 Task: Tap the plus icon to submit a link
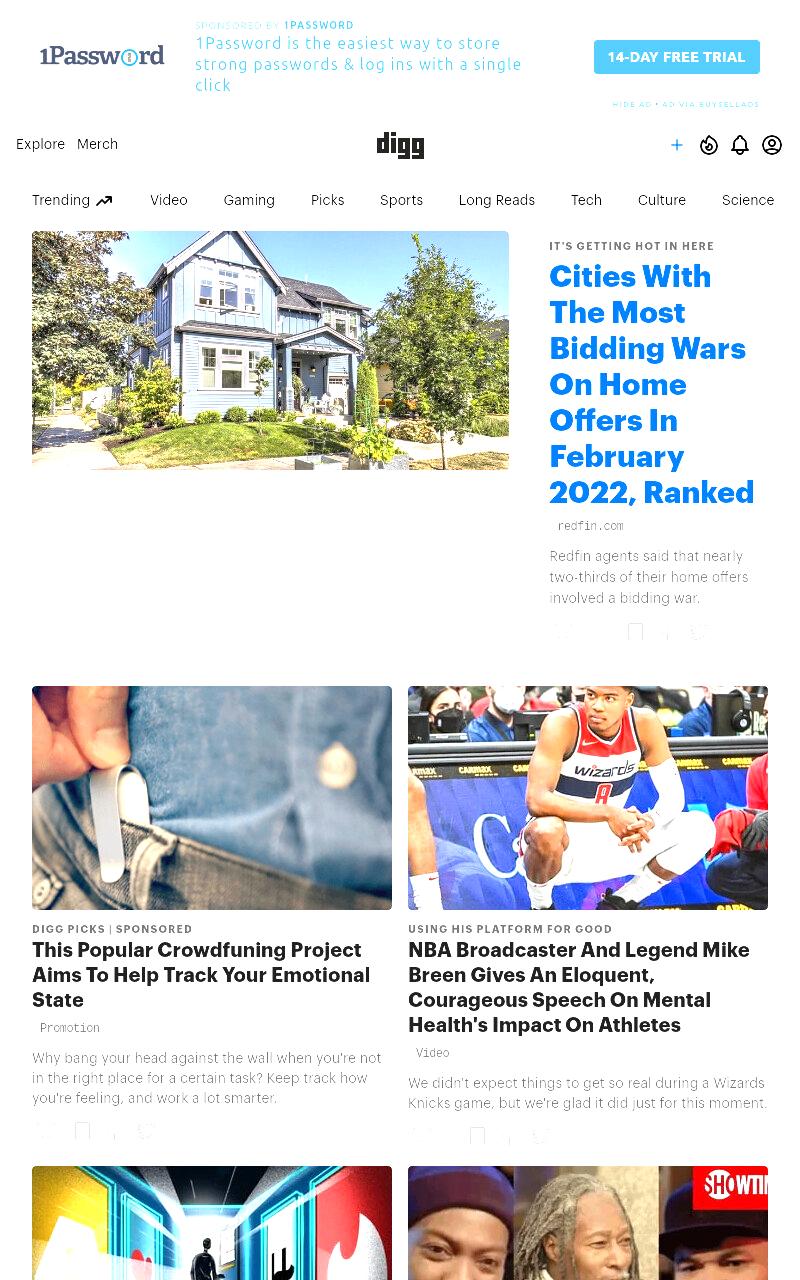click(677, 145)
